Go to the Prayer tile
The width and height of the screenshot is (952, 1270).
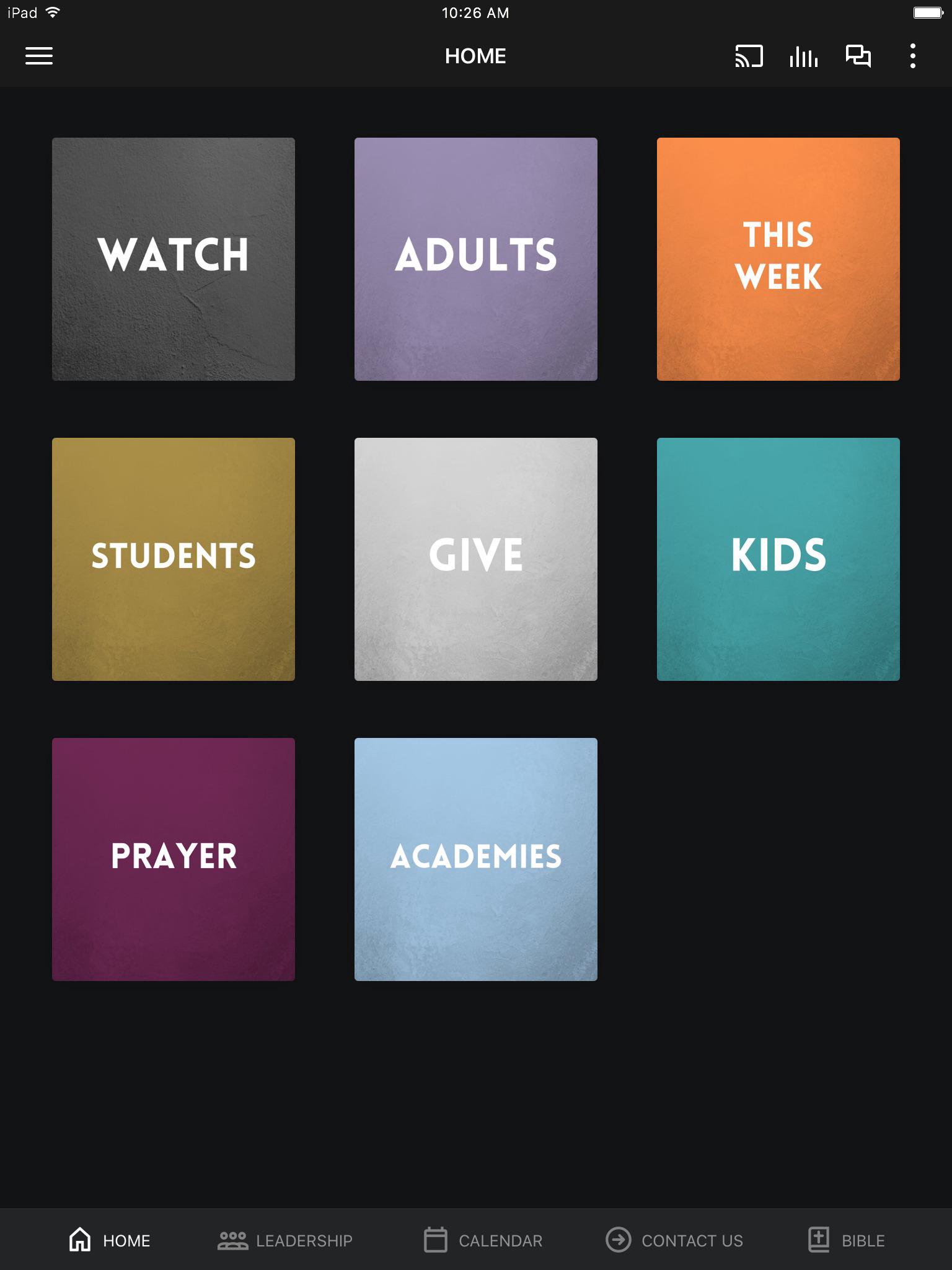click(174, 859)
